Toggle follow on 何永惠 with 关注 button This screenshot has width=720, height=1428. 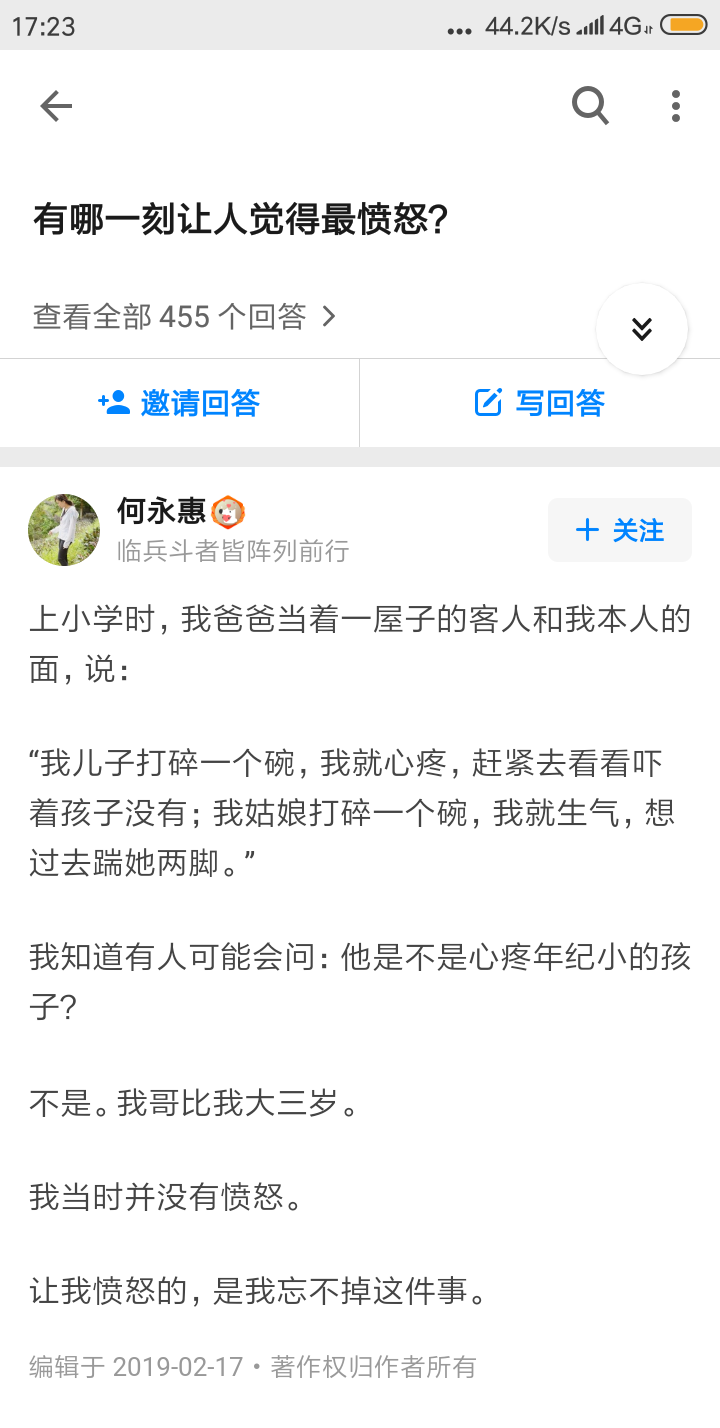619,530
